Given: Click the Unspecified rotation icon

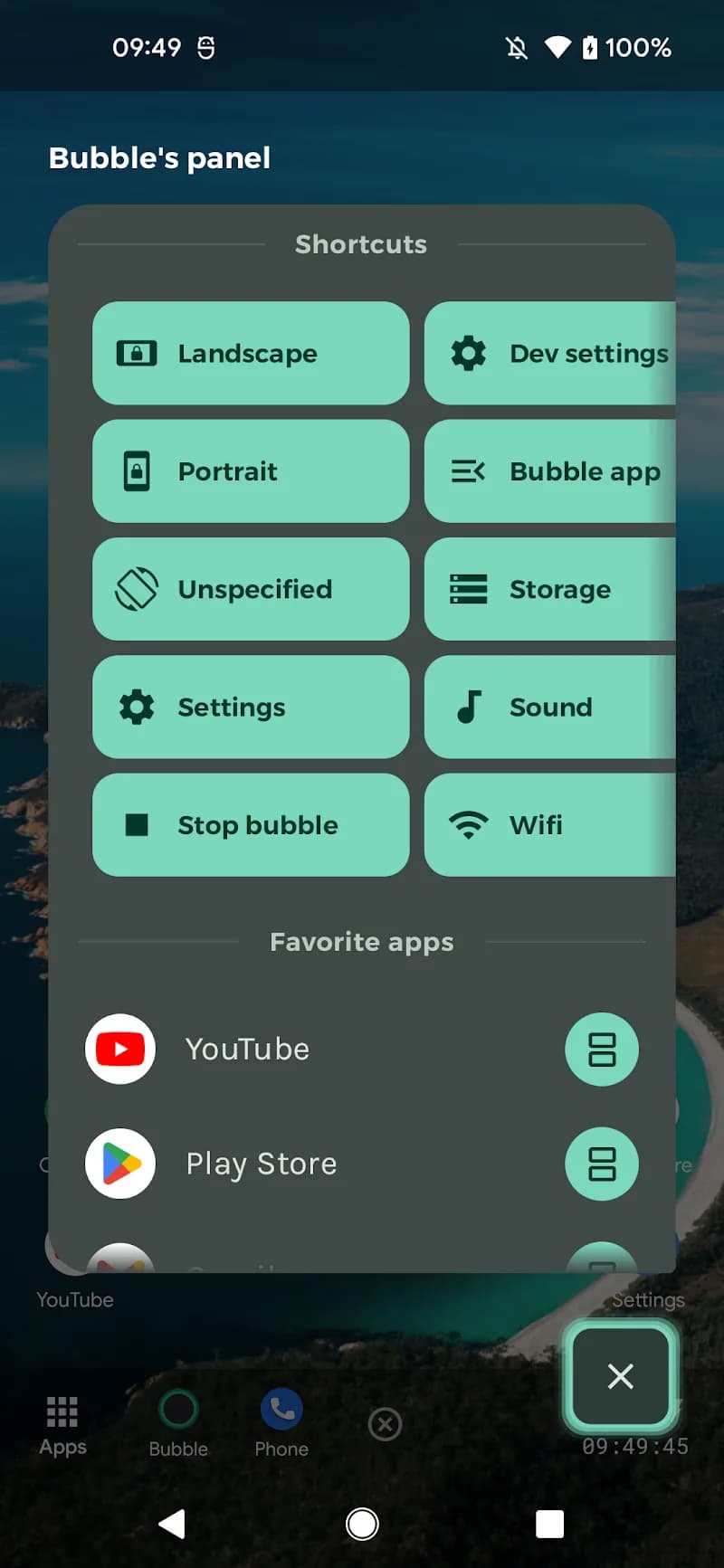Looking at the screenshot, I should point(136,588).
